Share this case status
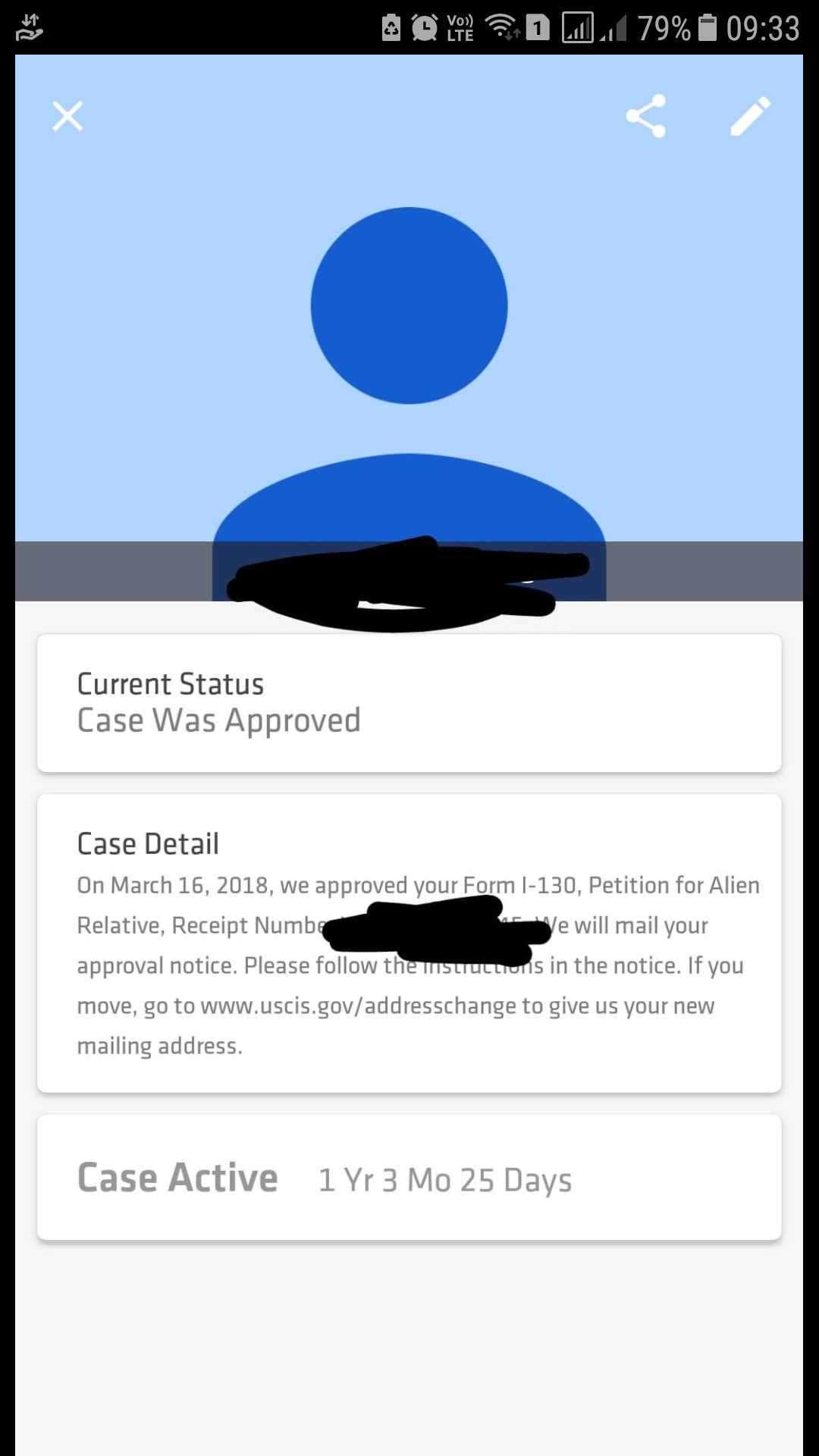 [x=645, y=115]
